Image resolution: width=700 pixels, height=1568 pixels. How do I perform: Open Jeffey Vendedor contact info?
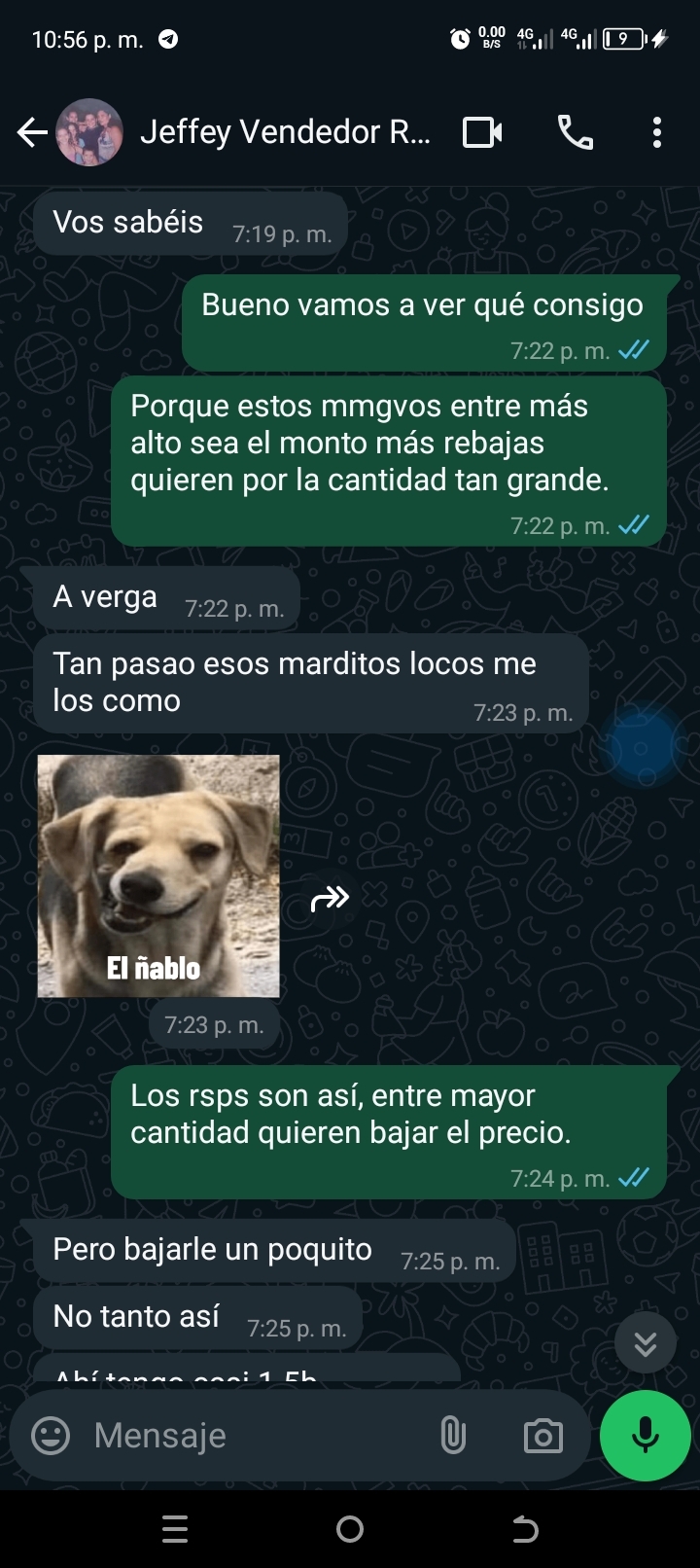pyautogui.click(x=284, y=132)
